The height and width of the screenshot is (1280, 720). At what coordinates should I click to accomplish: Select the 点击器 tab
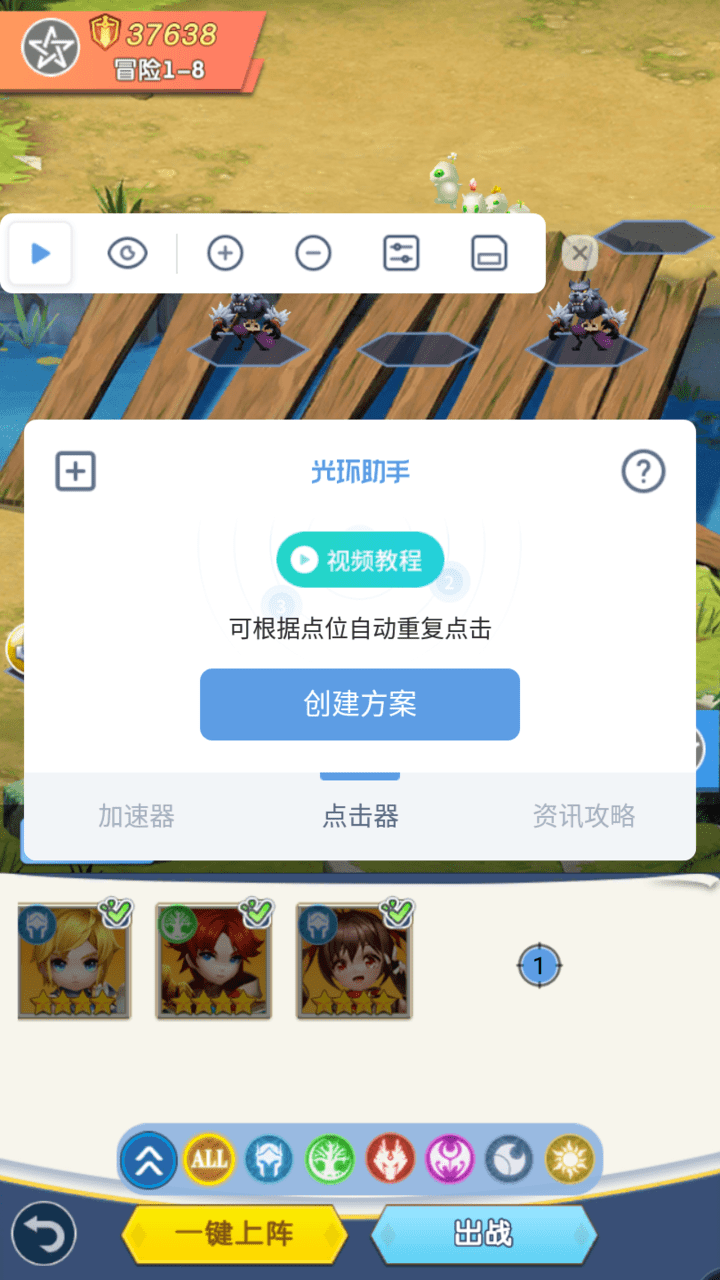pyautogui.click(x=360, y=816)
